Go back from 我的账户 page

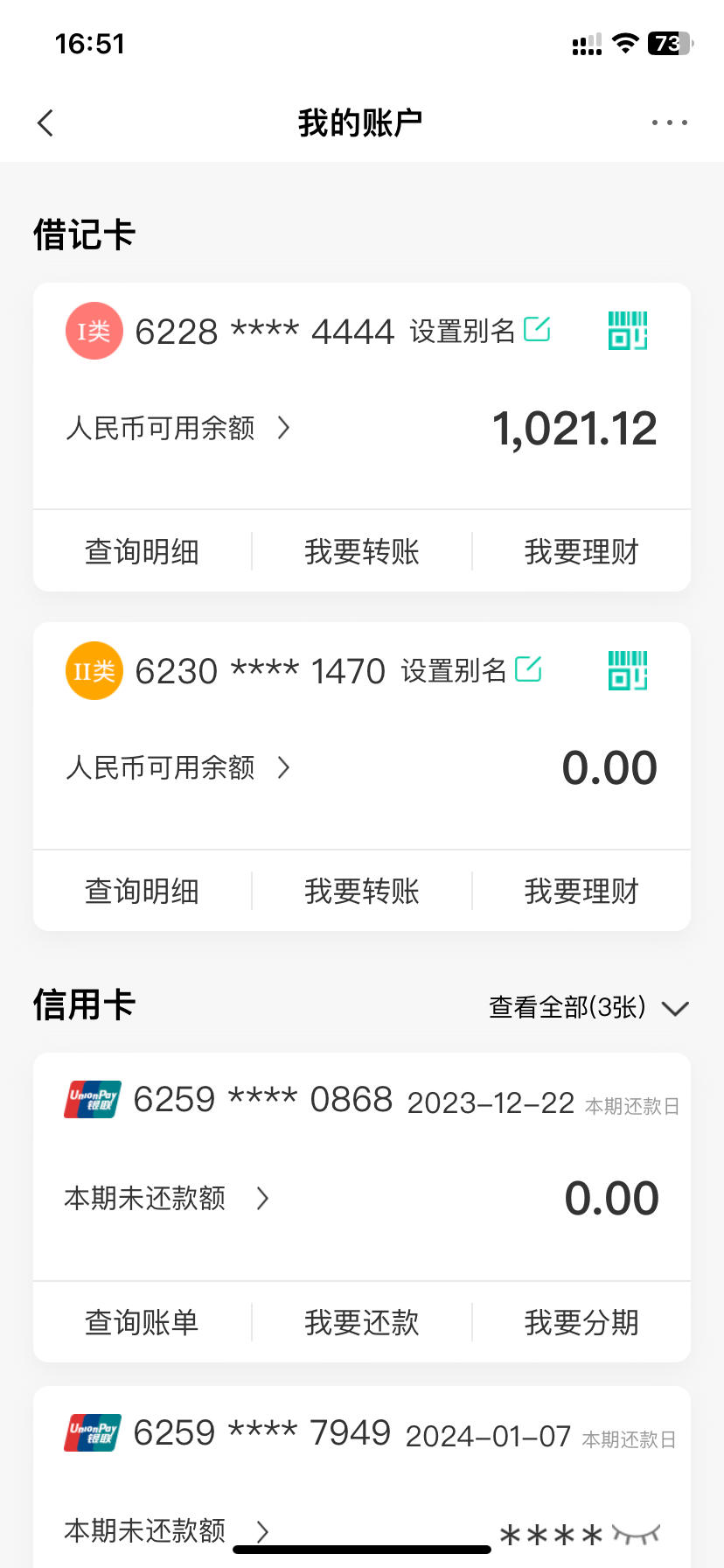(46, 123)
